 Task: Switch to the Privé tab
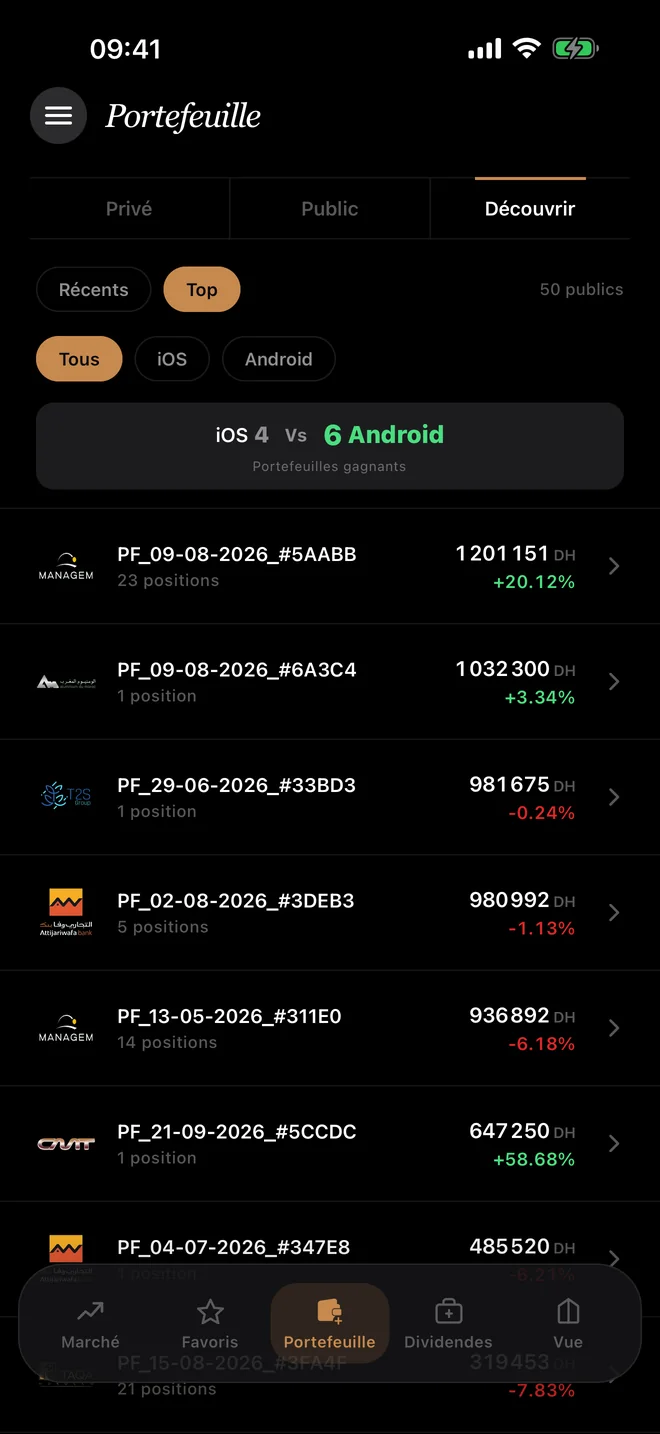[129, 209]
